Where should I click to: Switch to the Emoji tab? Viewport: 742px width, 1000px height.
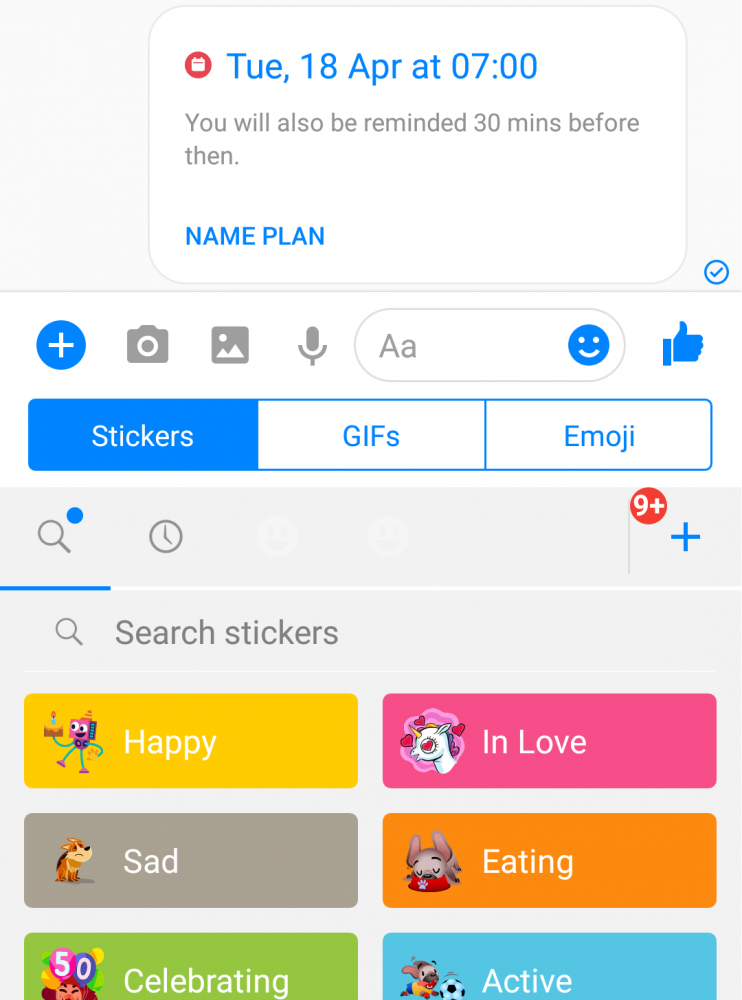click(599, 436)
